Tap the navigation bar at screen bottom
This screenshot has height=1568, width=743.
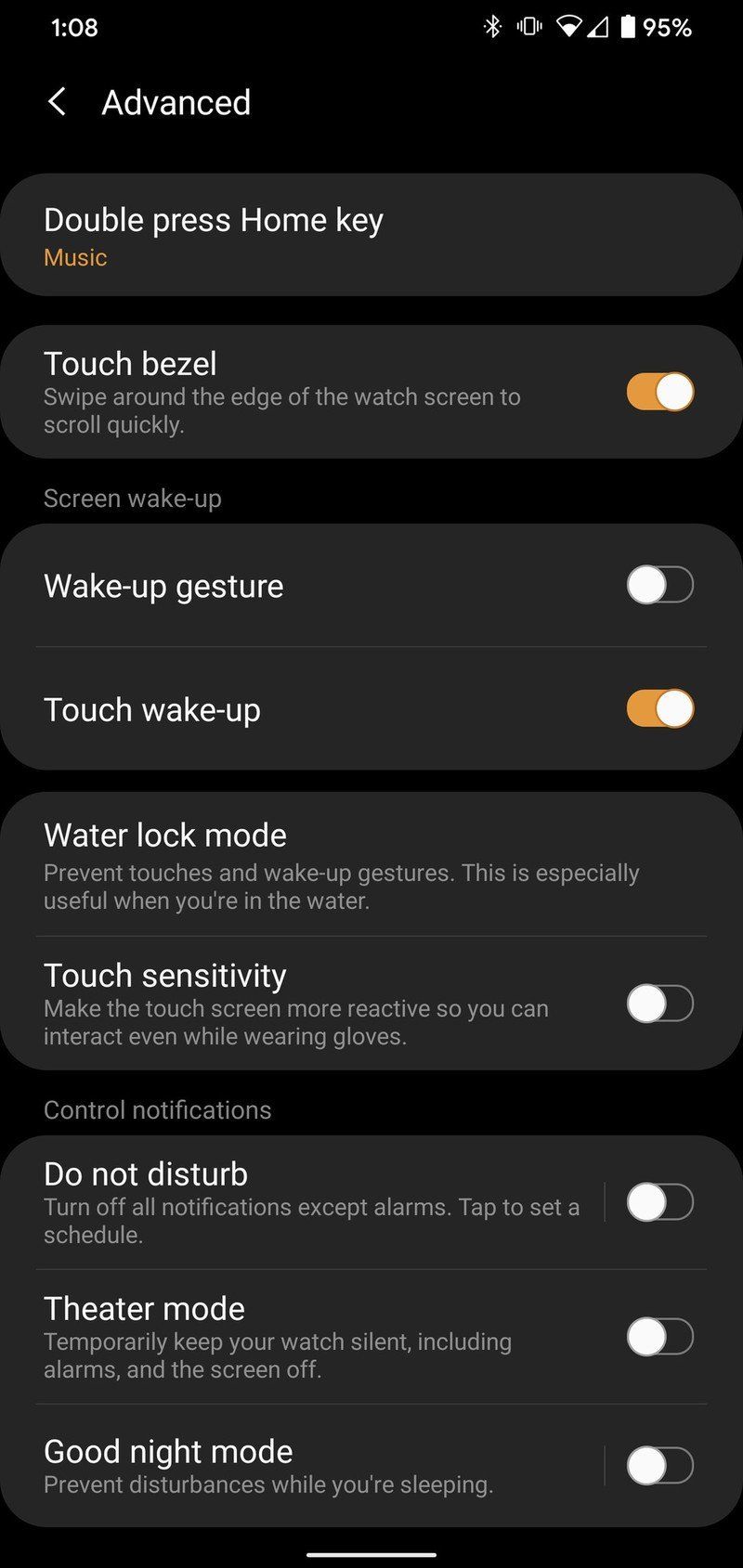[371, 1552]
